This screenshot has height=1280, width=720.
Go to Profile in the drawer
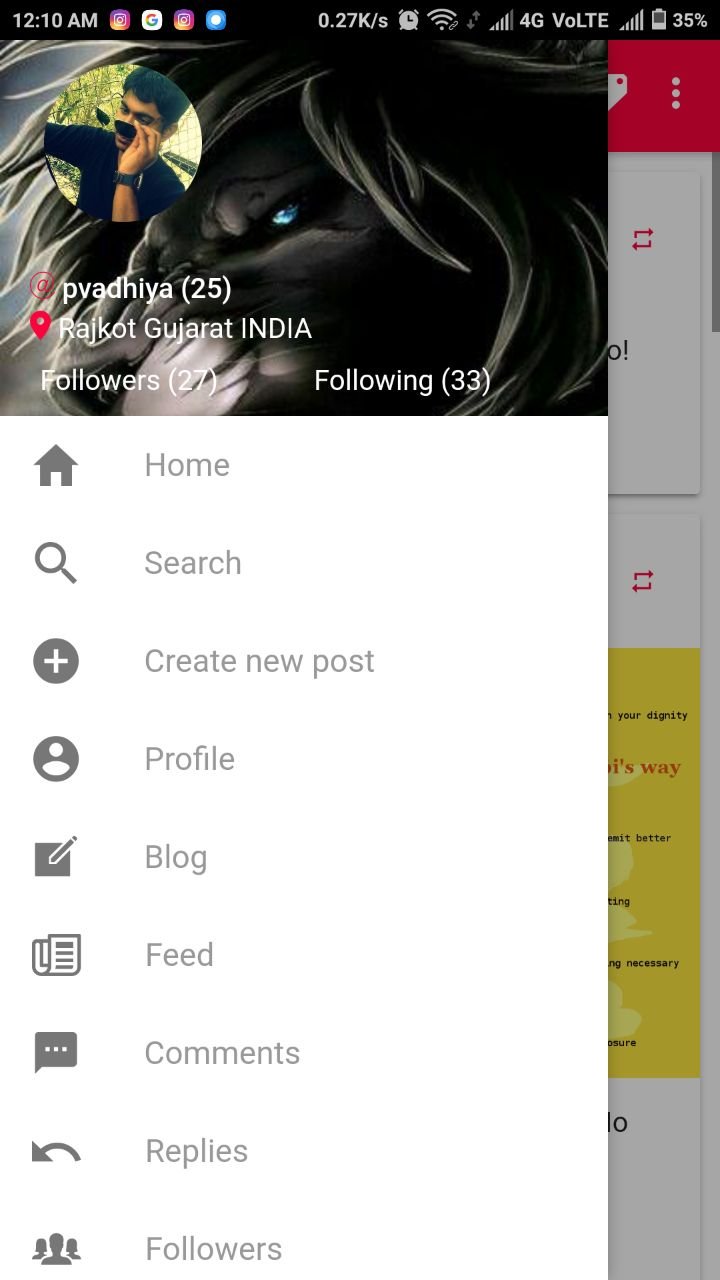[x=304, y=759]
